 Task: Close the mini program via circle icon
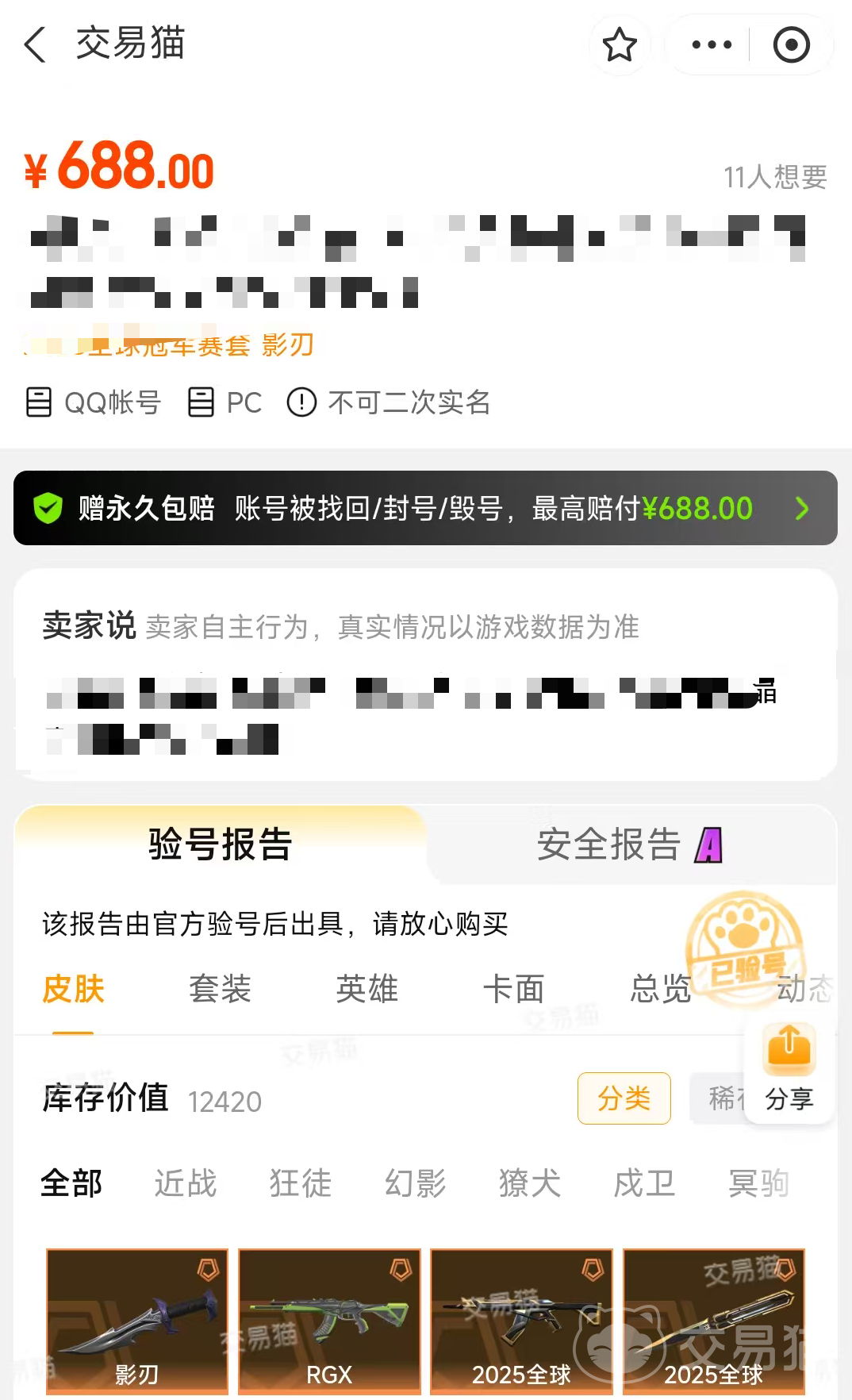pyautogui.click(x=791, y=44)
